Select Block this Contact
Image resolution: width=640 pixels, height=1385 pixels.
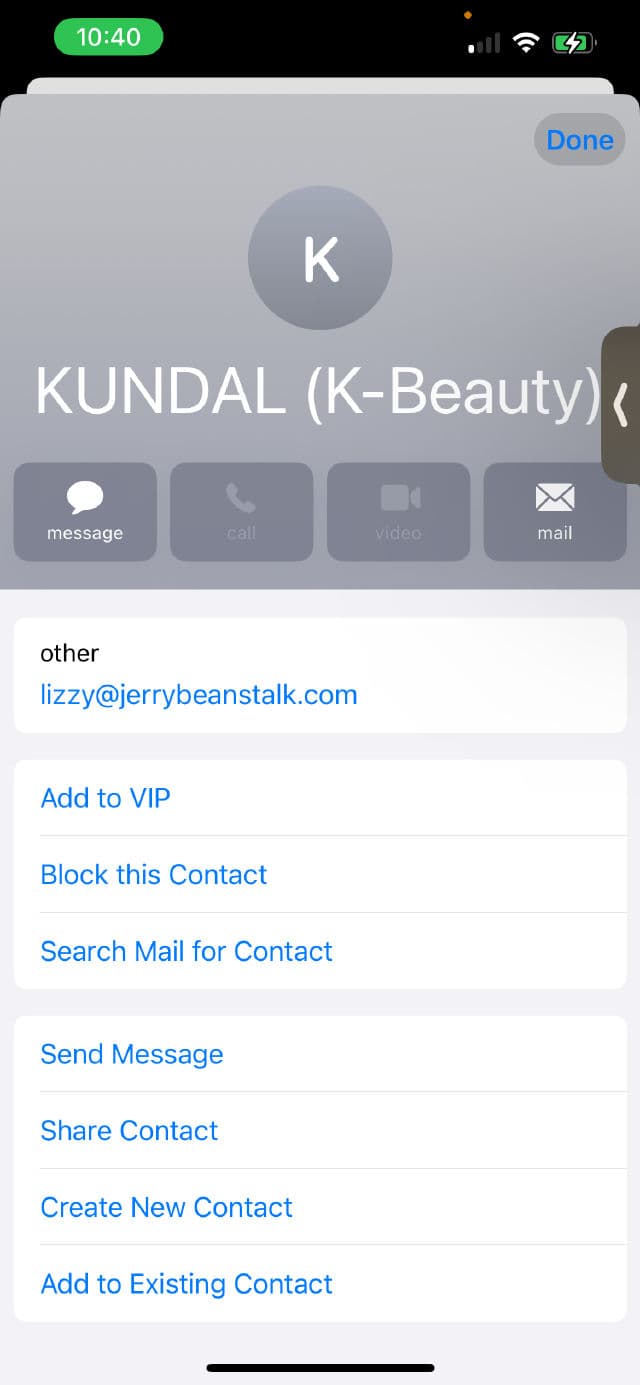(153, 874)
